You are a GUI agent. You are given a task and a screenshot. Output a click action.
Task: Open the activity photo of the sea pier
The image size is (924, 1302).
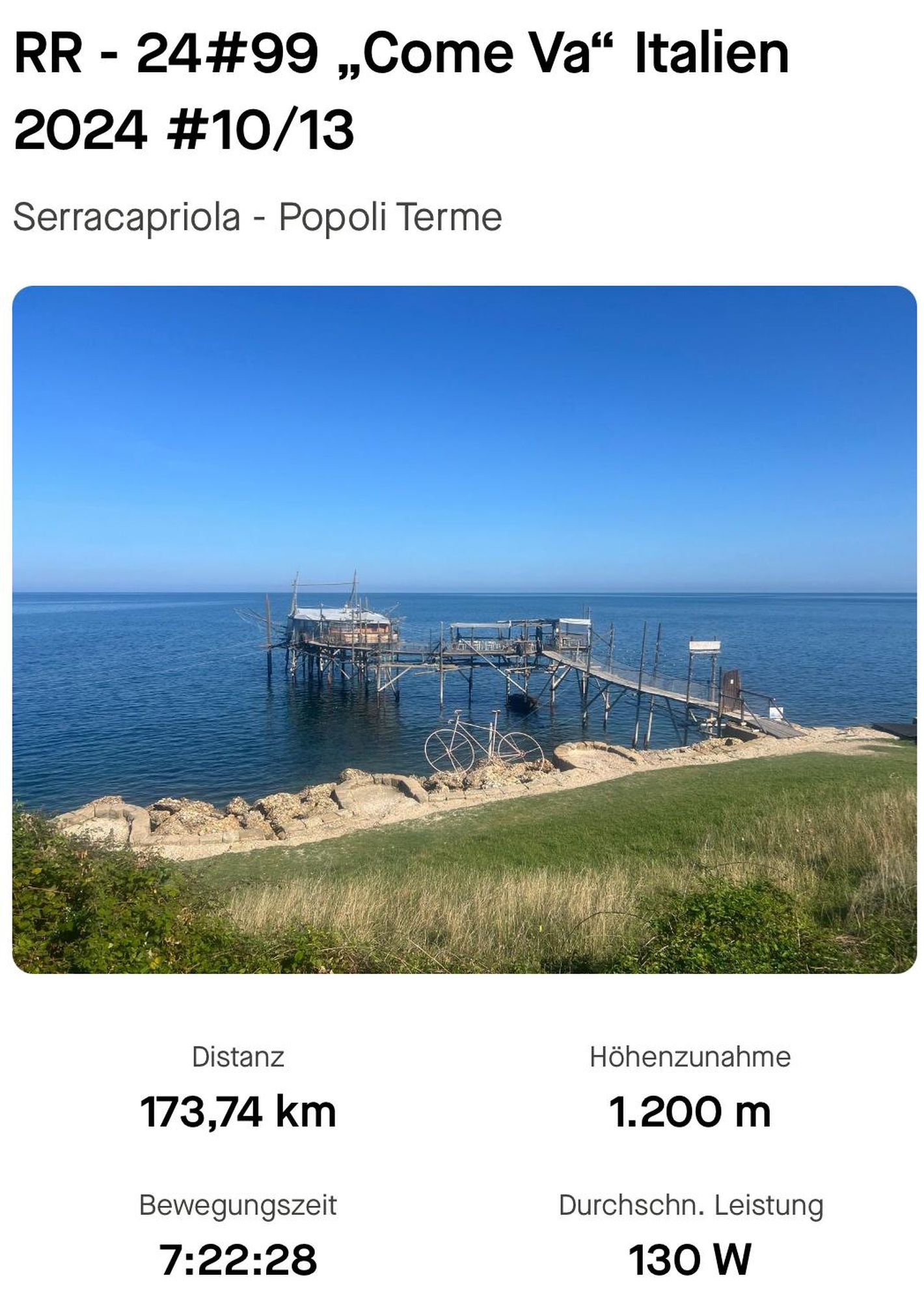click(x=464, y=629)
